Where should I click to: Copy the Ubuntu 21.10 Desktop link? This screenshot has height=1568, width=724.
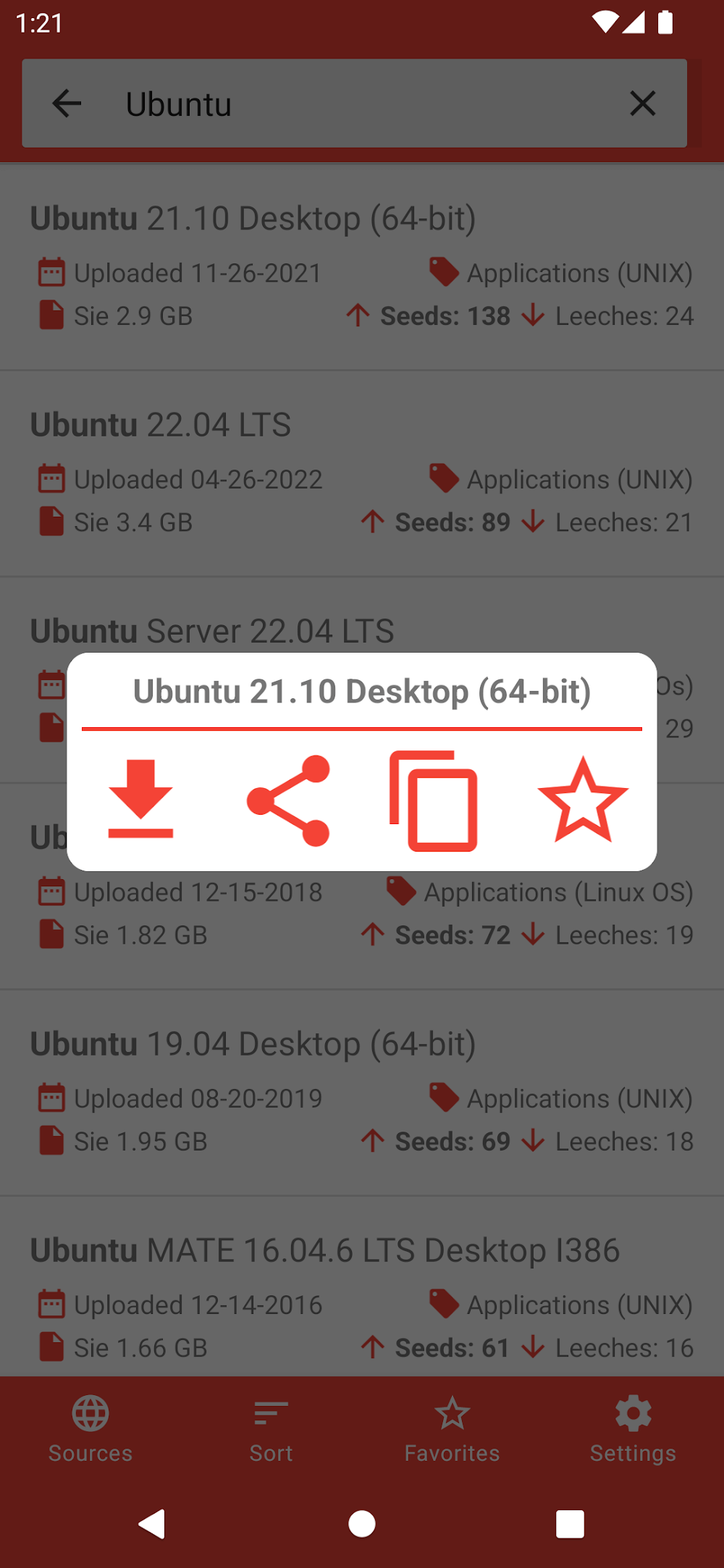coord(434,800)
